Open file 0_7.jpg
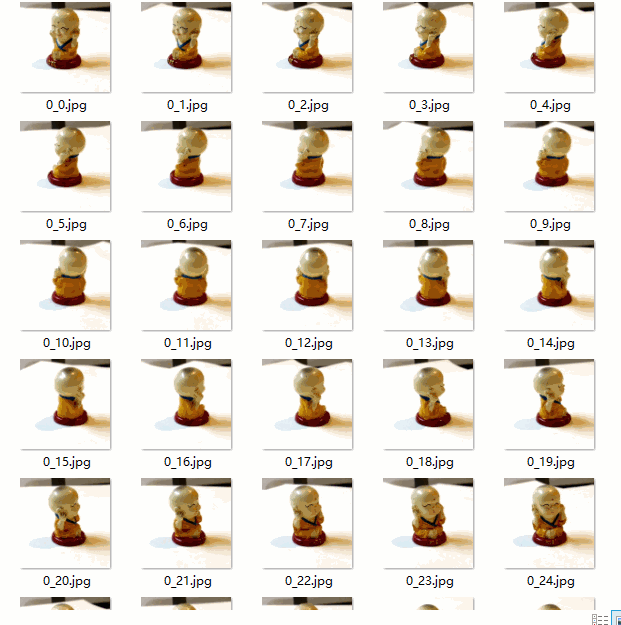This screenshot has width=621, height=625. point(308,167)
